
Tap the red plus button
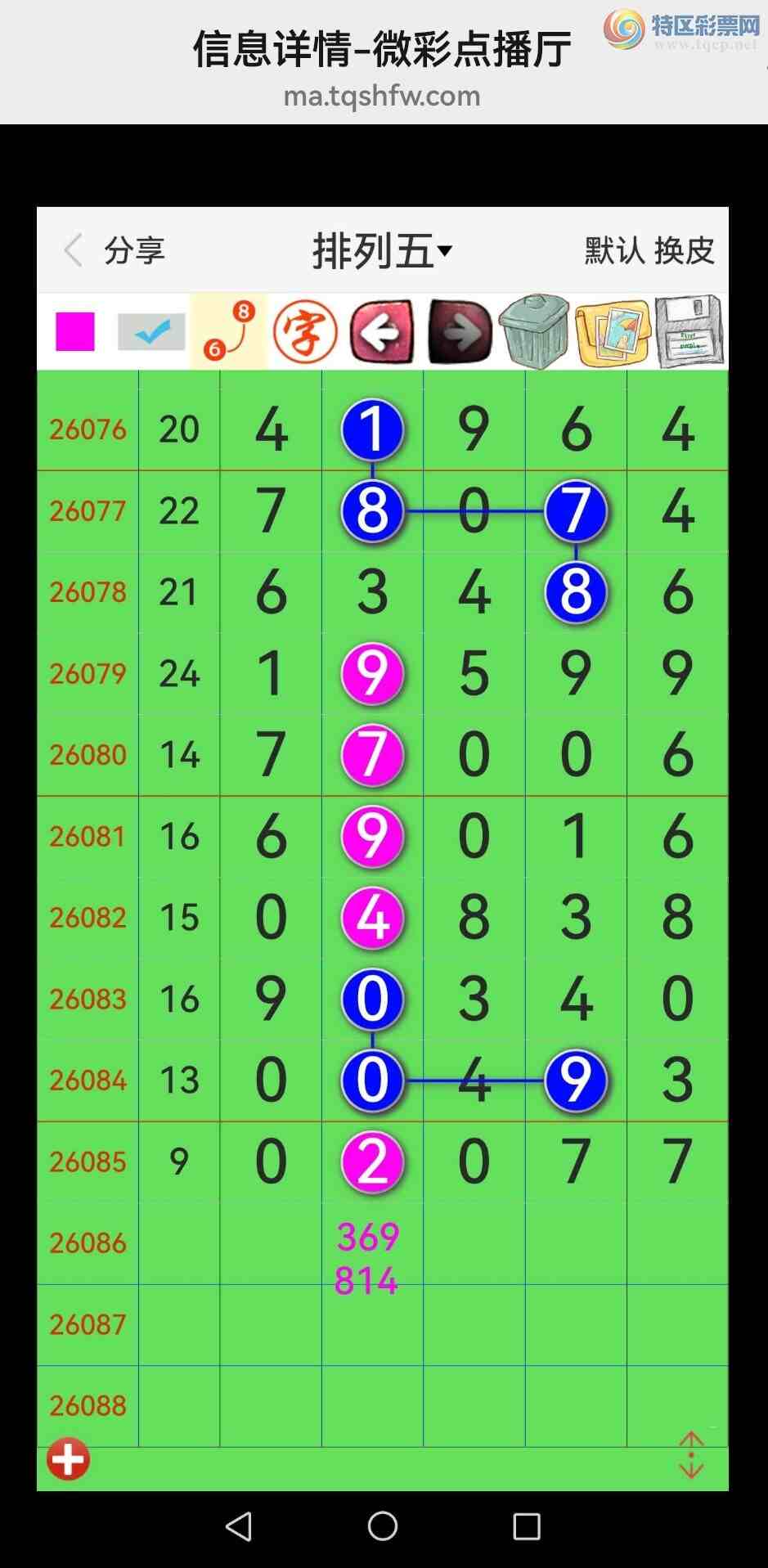[68, 1459]
